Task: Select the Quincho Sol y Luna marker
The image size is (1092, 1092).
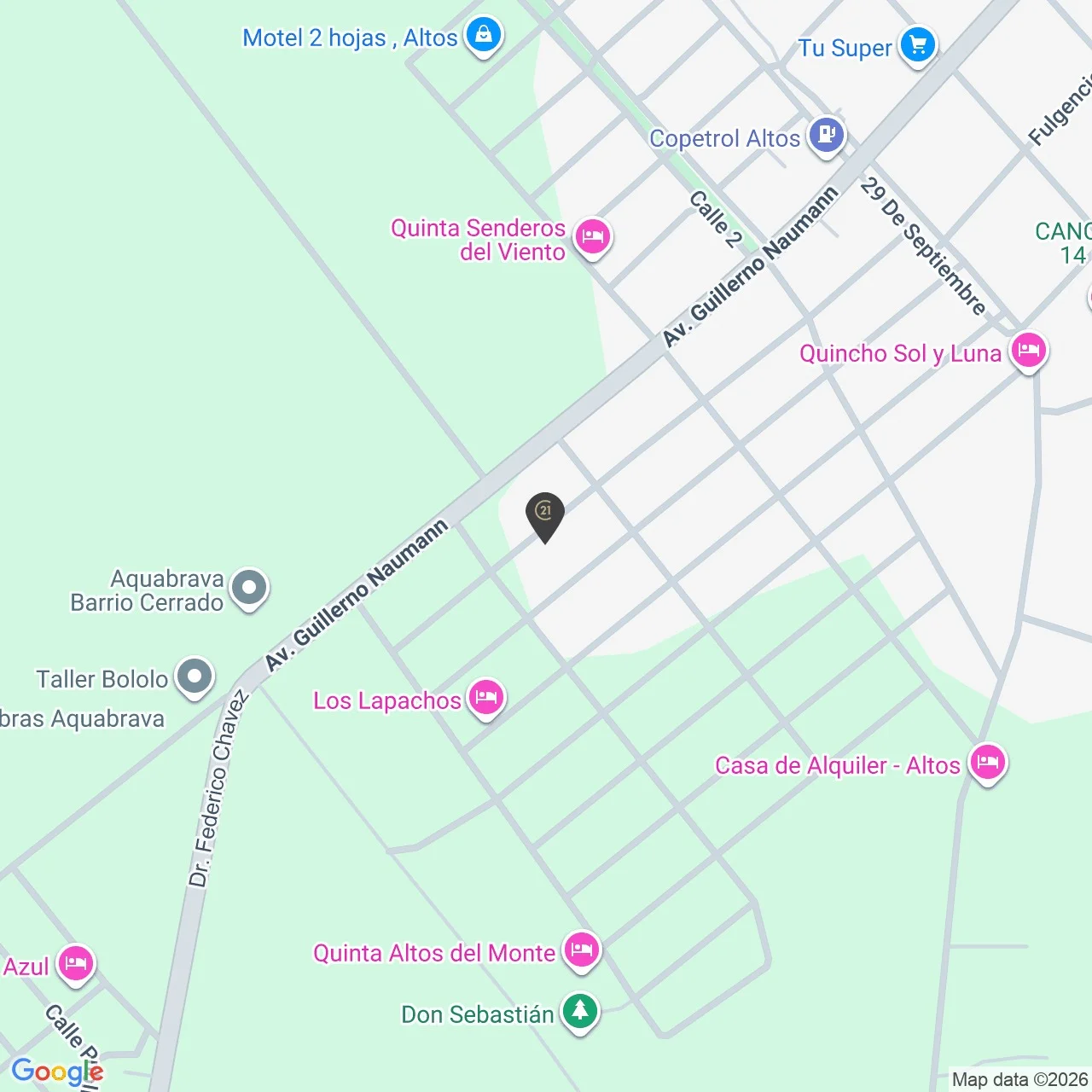Action: point(1028,350)
